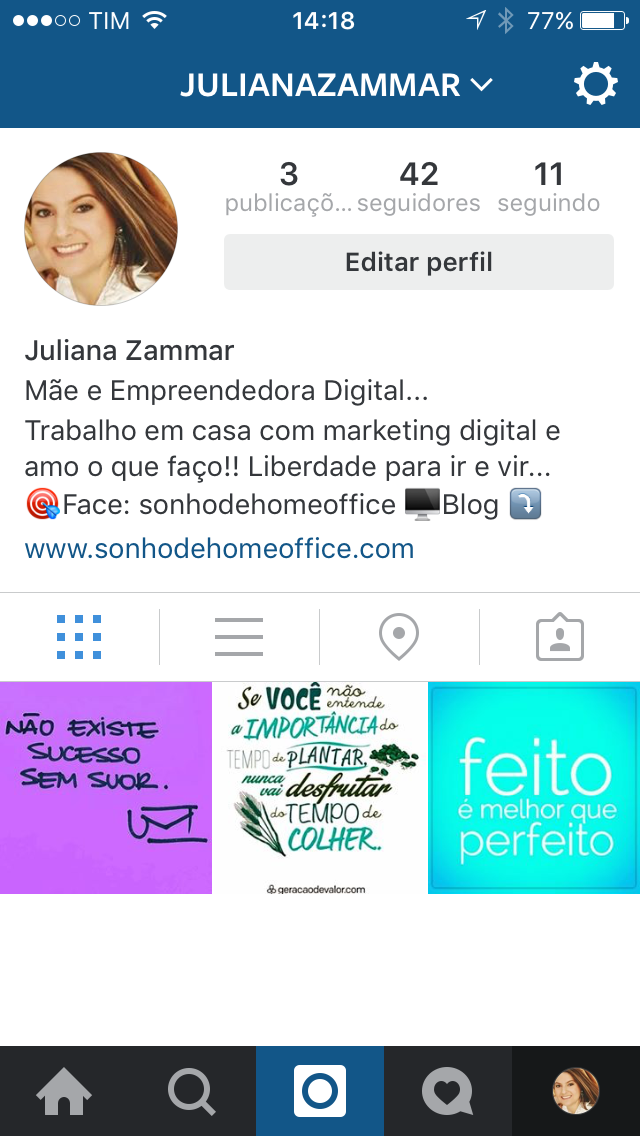This screenshot has height=1136, width=640.
Task: Switch to grid view of posts
Action: (x=79, y=637)
